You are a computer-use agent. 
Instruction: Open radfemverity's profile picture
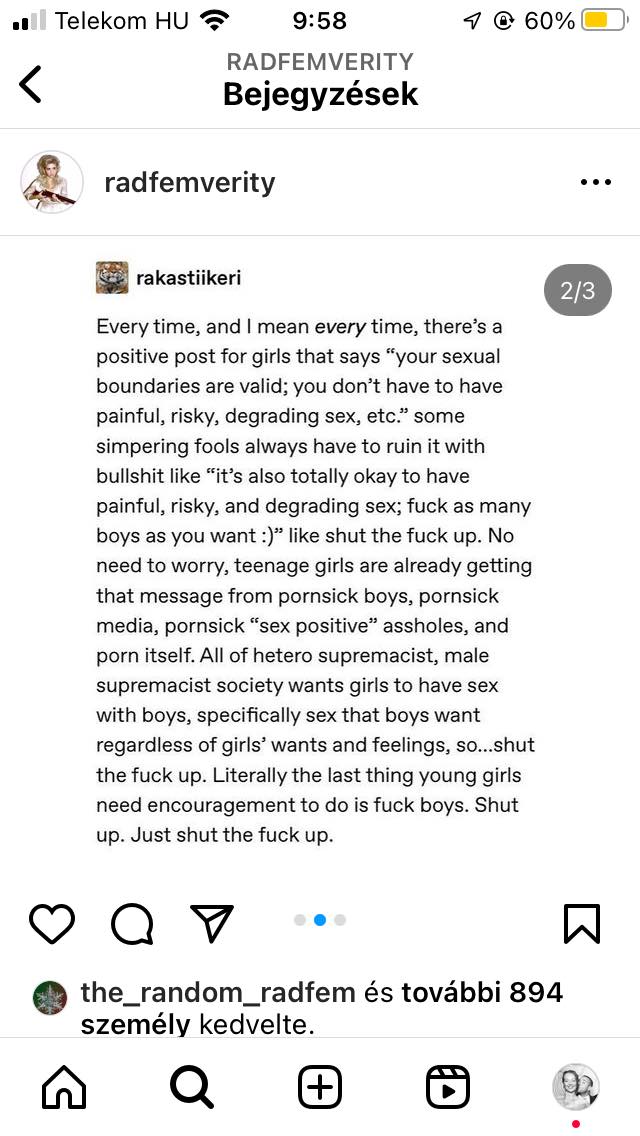(52, 182)
